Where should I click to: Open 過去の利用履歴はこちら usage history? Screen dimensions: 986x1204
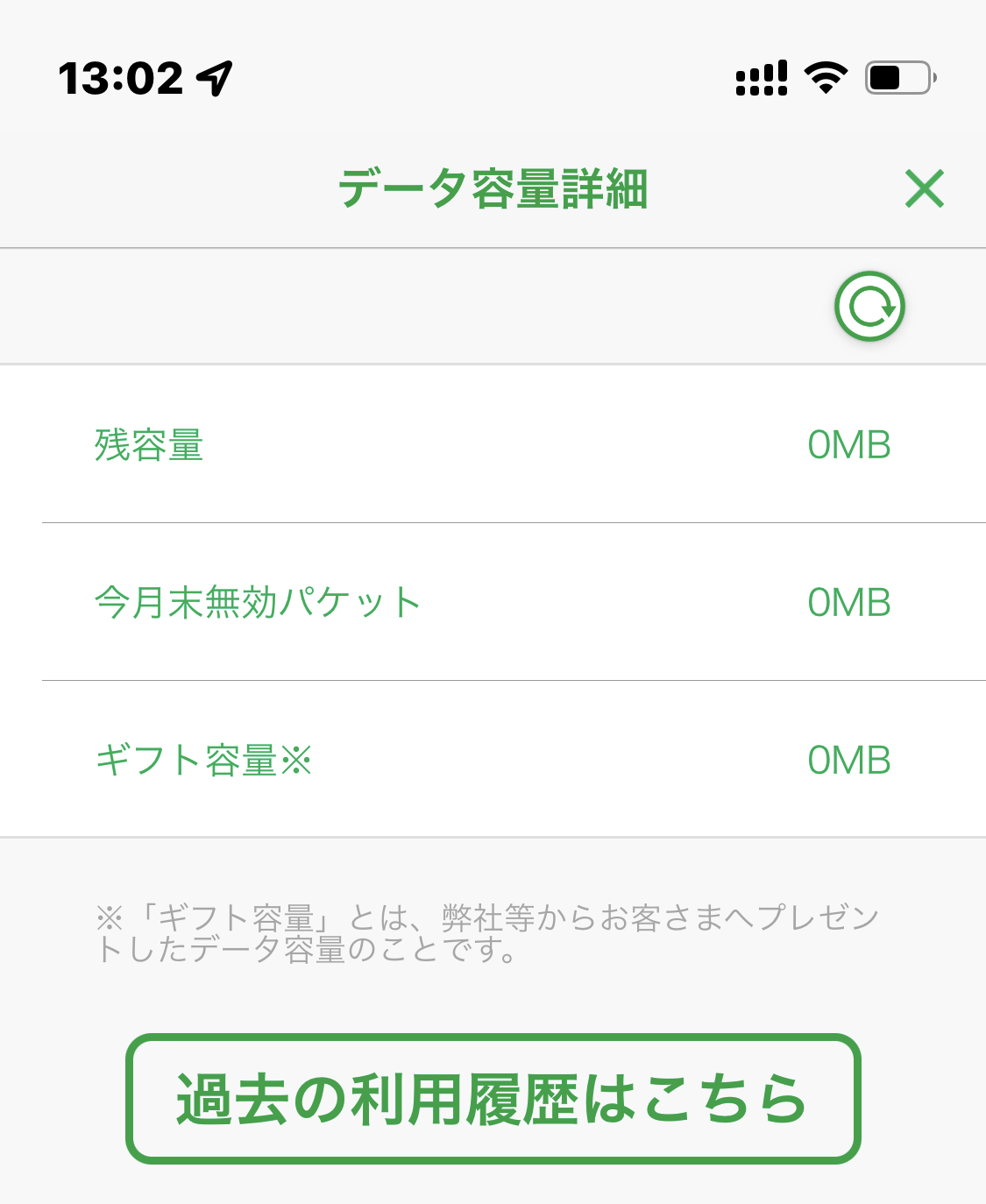coord(493,1099)
